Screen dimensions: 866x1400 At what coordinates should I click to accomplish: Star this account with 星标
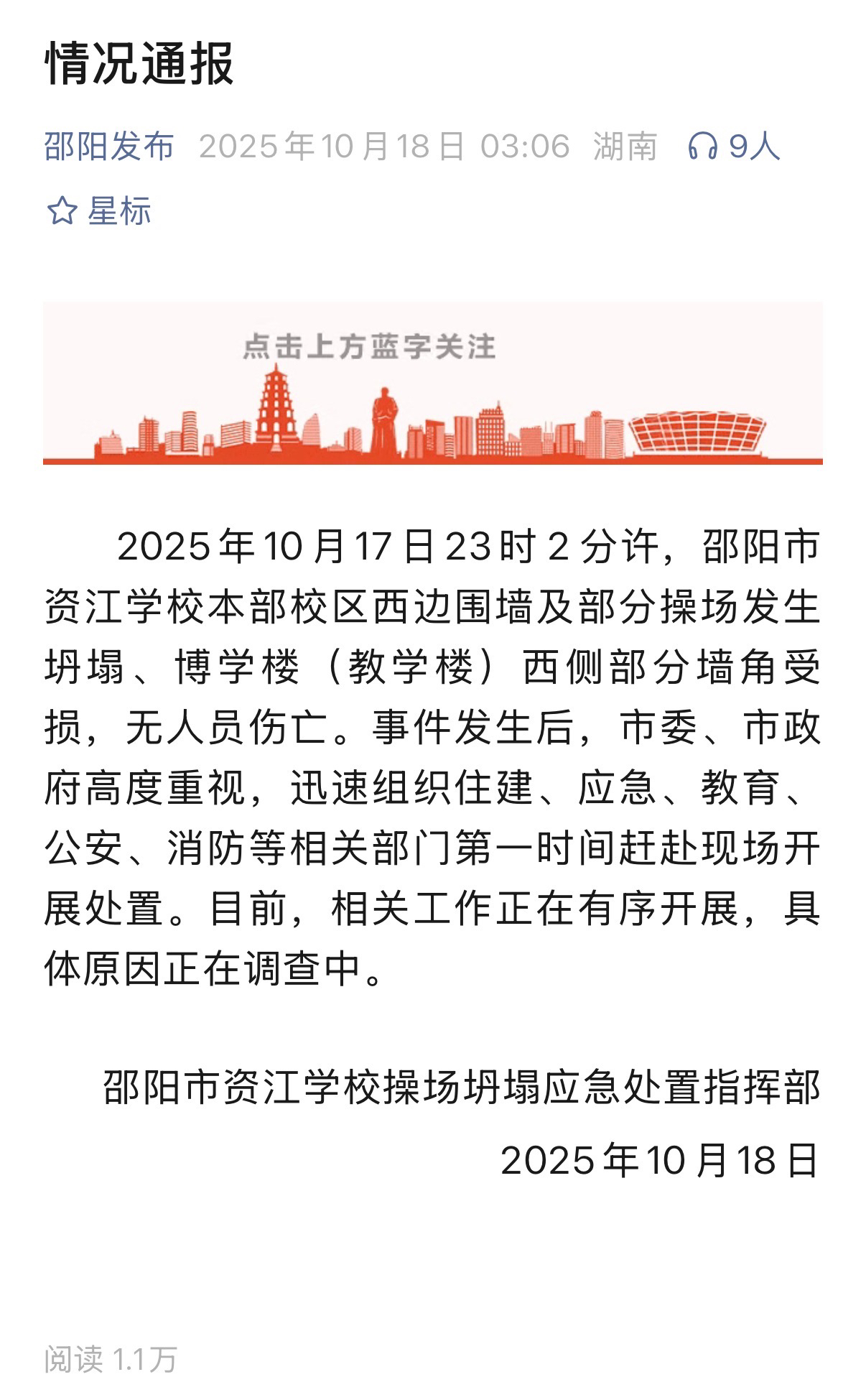(x=99, y=211)
